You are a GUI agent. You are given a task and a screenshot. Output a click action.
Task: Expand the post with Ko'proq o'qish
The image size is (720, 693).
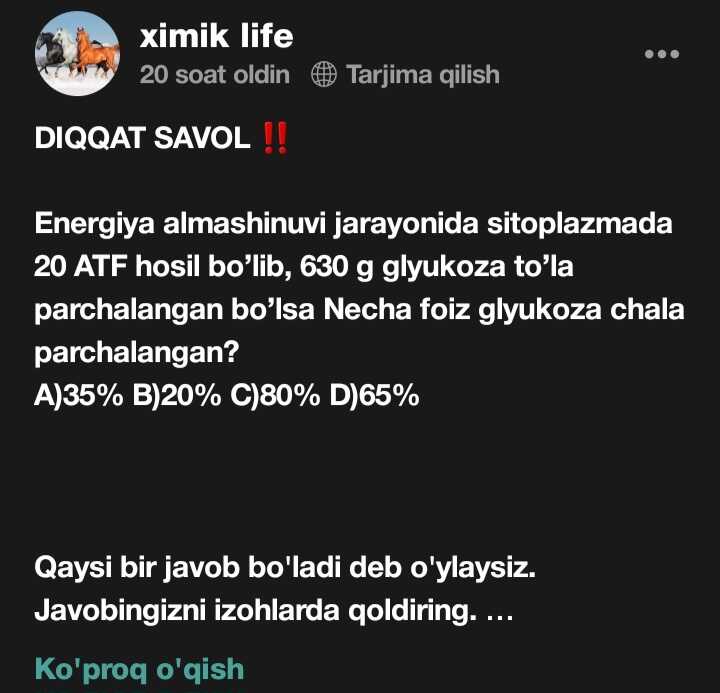(x=139, y=669)
